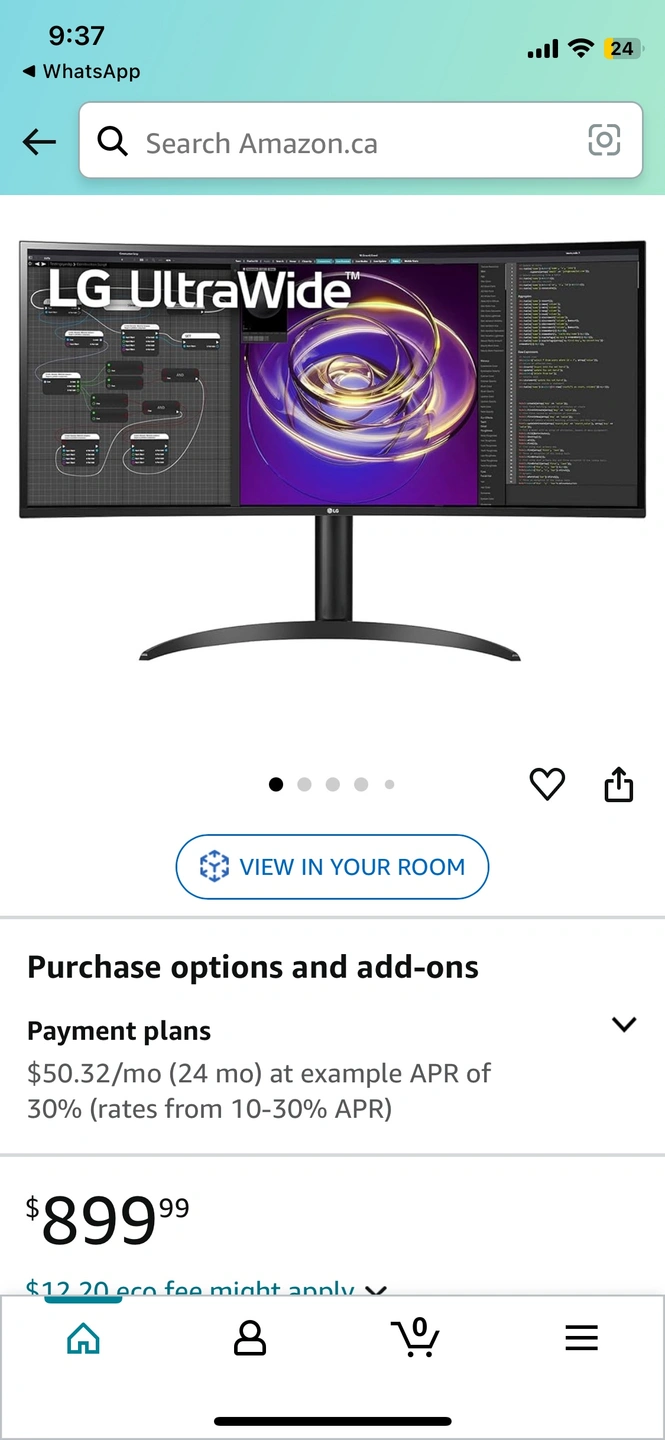Switch to the Home tab
This screenshot has width=665, height=1440.
[x=83, y=1338]
